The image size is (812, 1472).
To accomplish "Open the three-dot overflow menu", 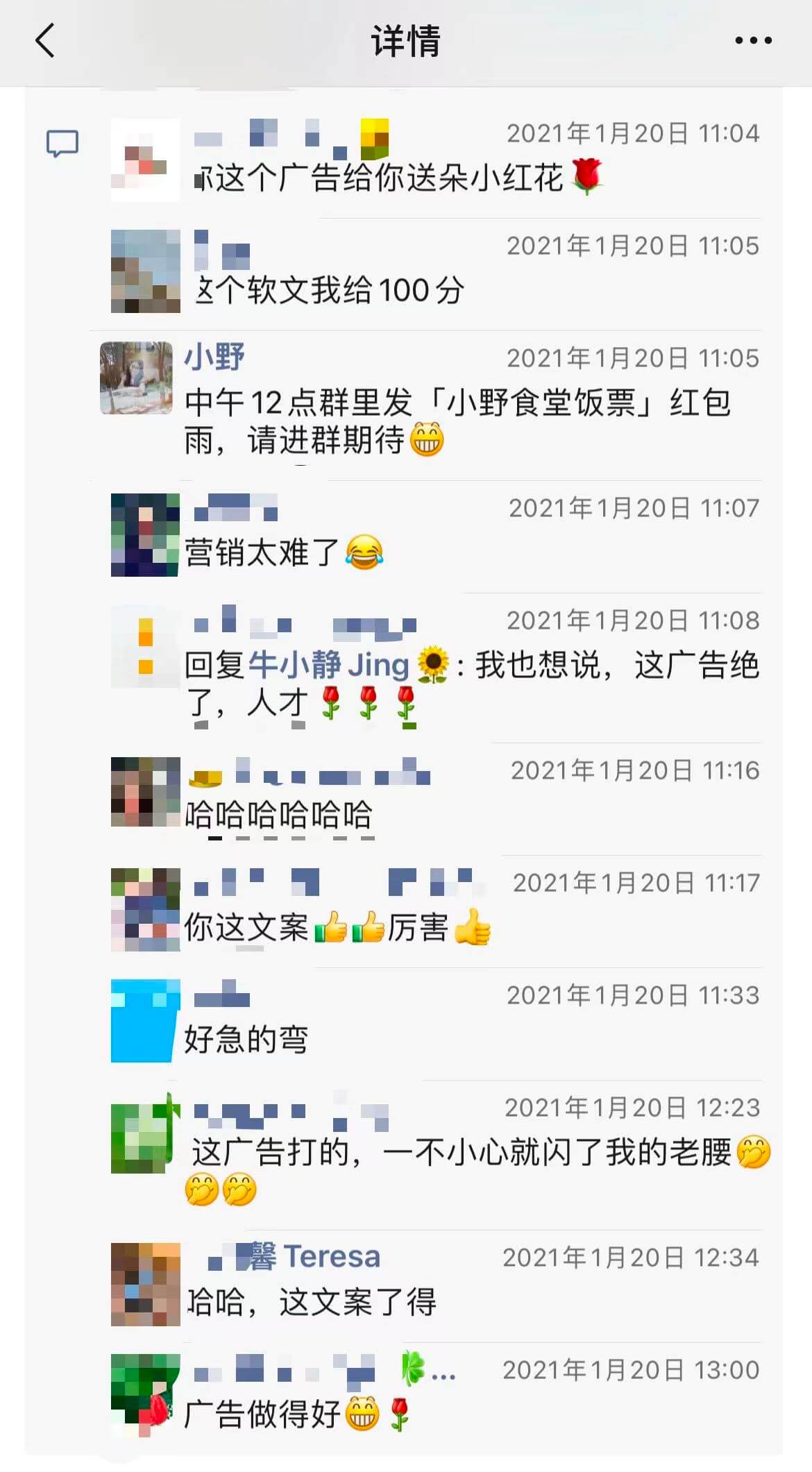I will click(x=753, y=41).
